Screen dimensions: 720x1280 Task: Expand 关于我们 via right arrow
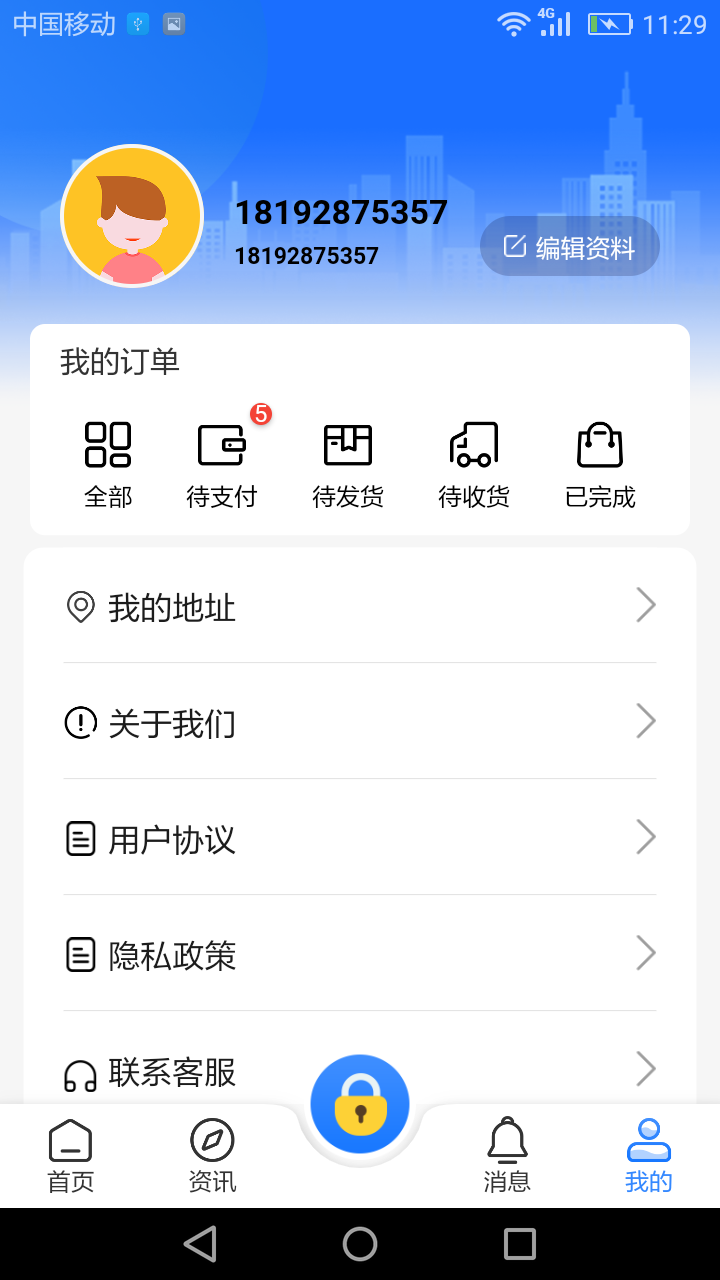click(646, 721)
